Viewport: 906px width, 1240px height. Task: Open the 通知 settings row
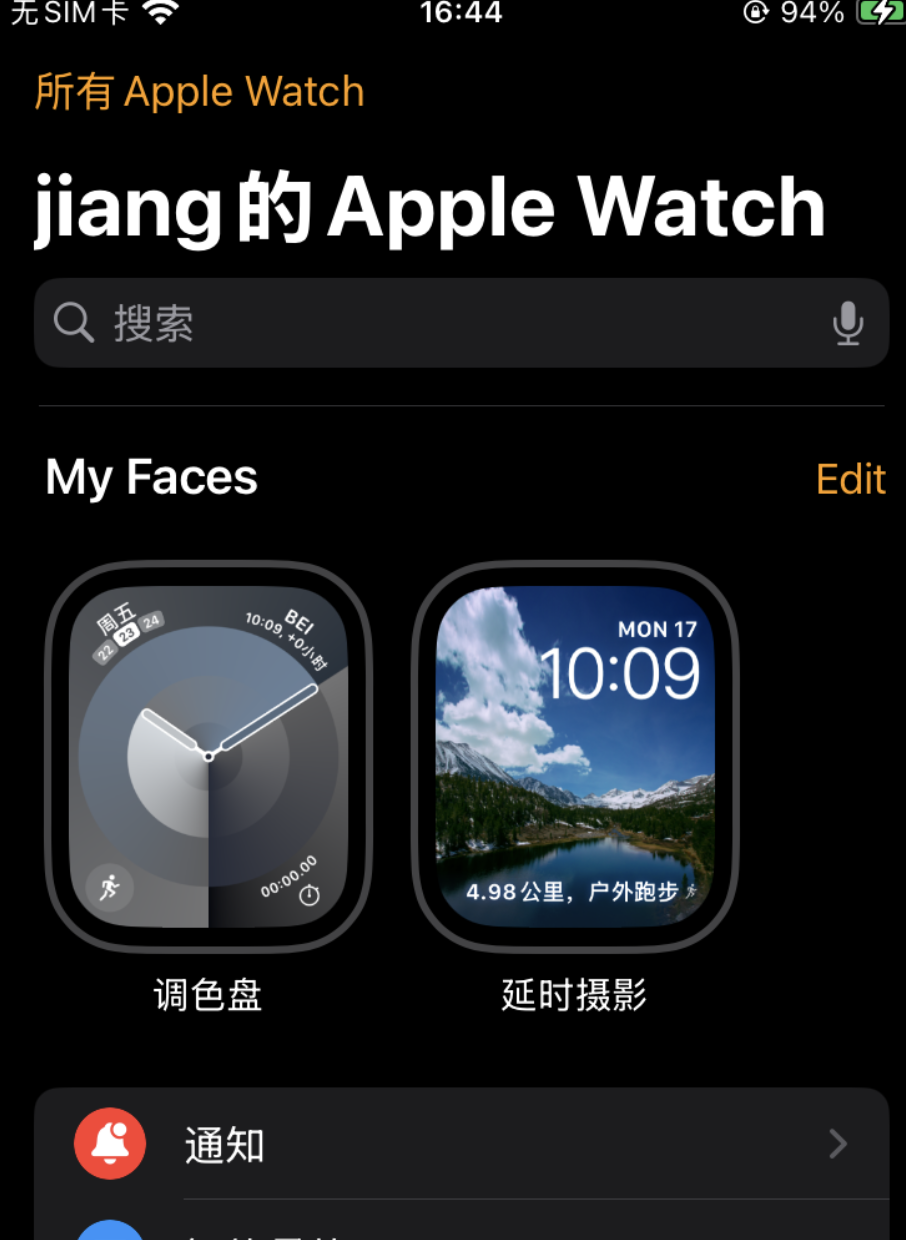click(461, 1144)
